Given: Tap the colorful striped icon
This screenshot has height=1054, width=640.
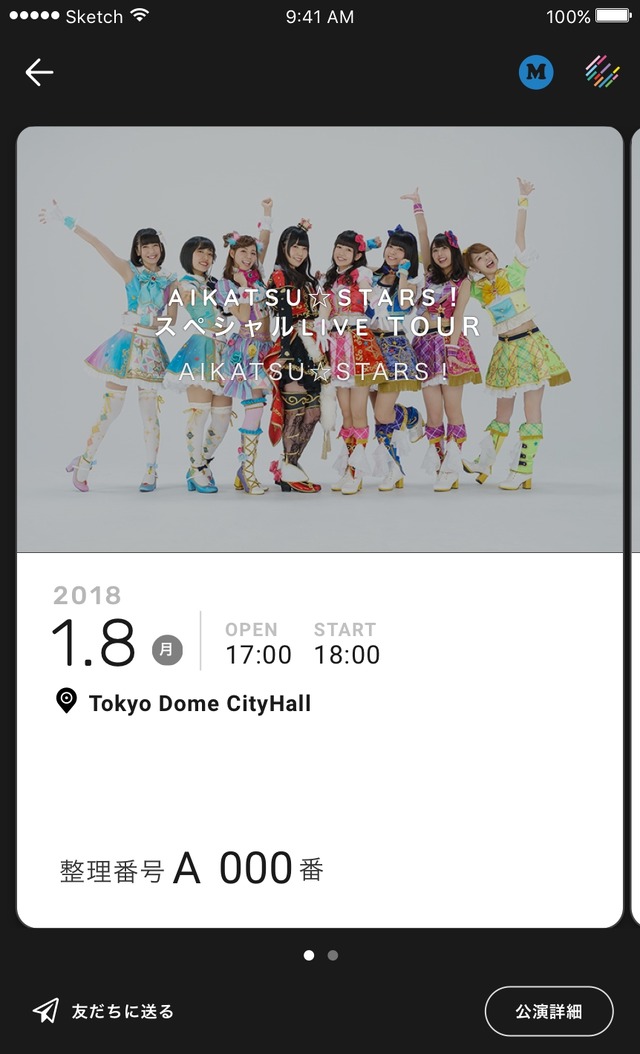Looking at the screenshot, I should (x=602, y=71).
